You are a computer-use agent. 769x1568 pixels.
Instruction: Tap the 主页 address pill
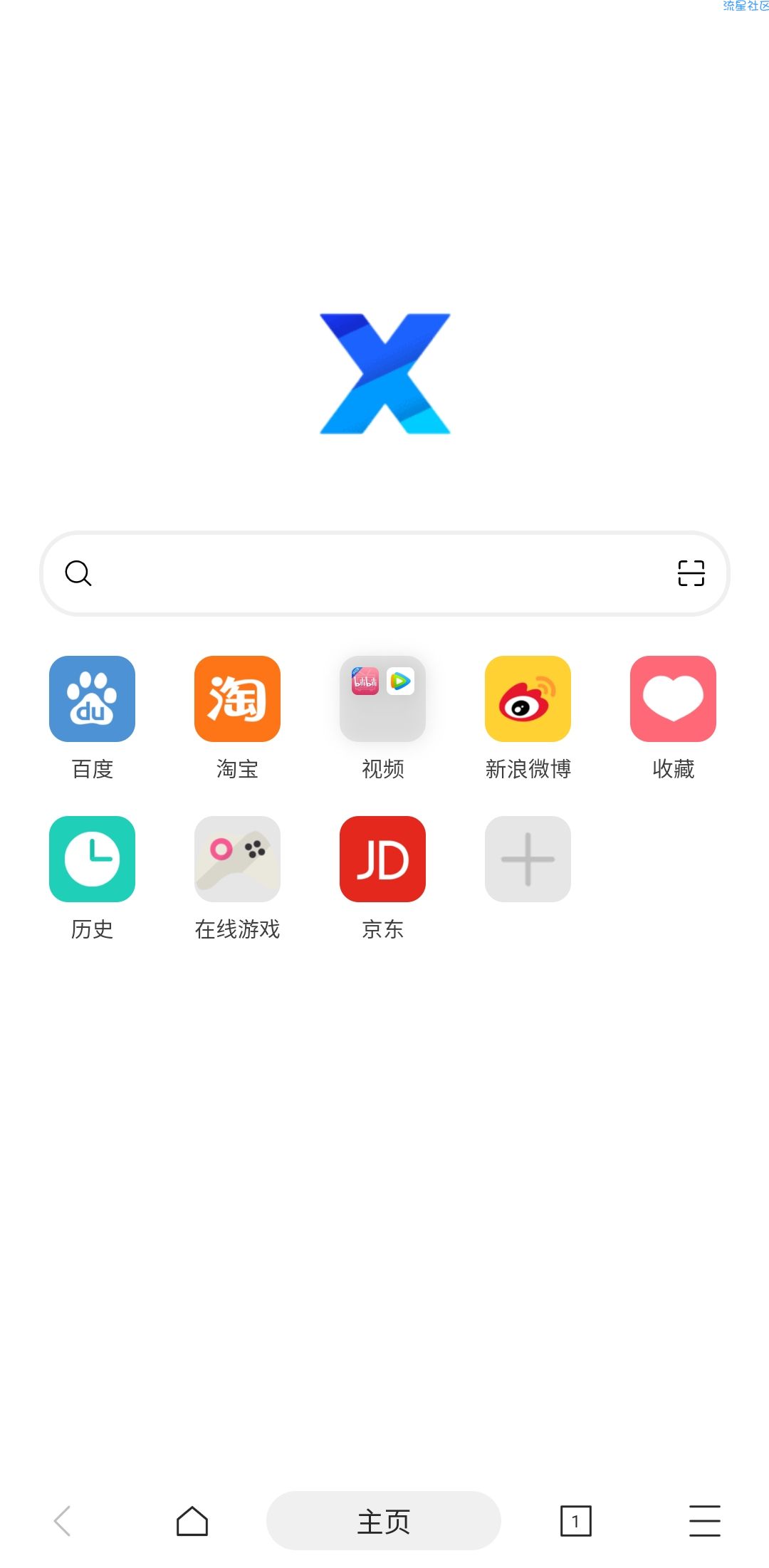[383, 1521]
